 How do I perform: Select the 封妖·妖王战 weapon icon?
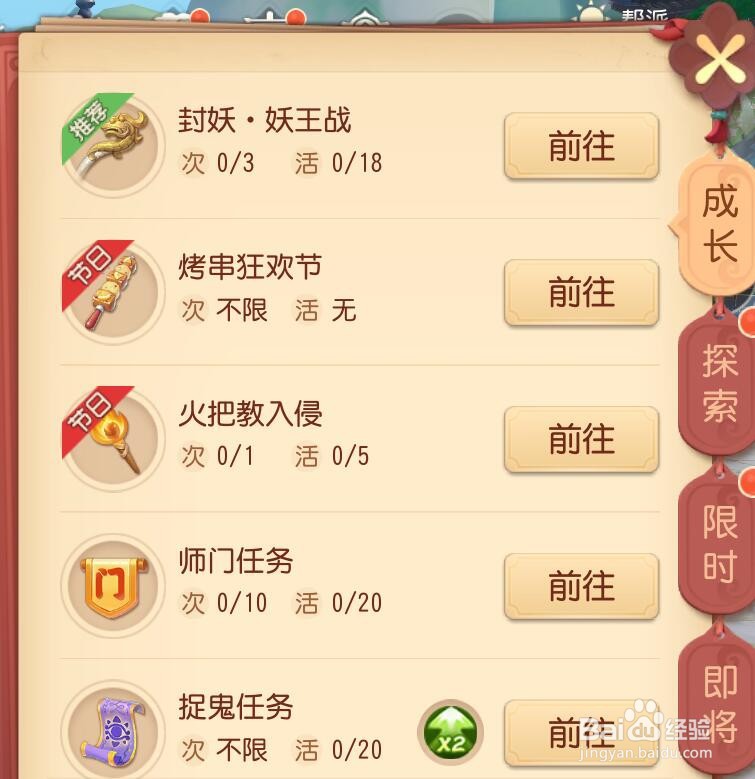112,144
